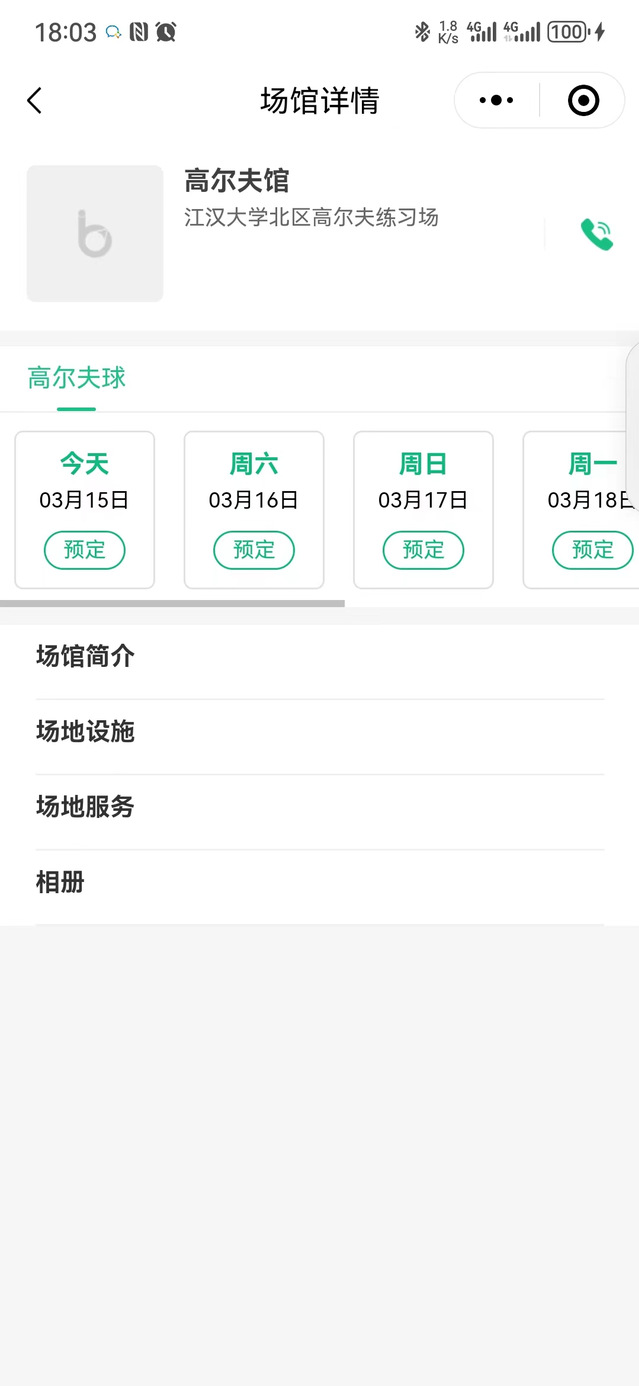The width and height of the screenshot is (639, 1386).
Task: Go back using the top-left arrow
Action: [35, 101]
